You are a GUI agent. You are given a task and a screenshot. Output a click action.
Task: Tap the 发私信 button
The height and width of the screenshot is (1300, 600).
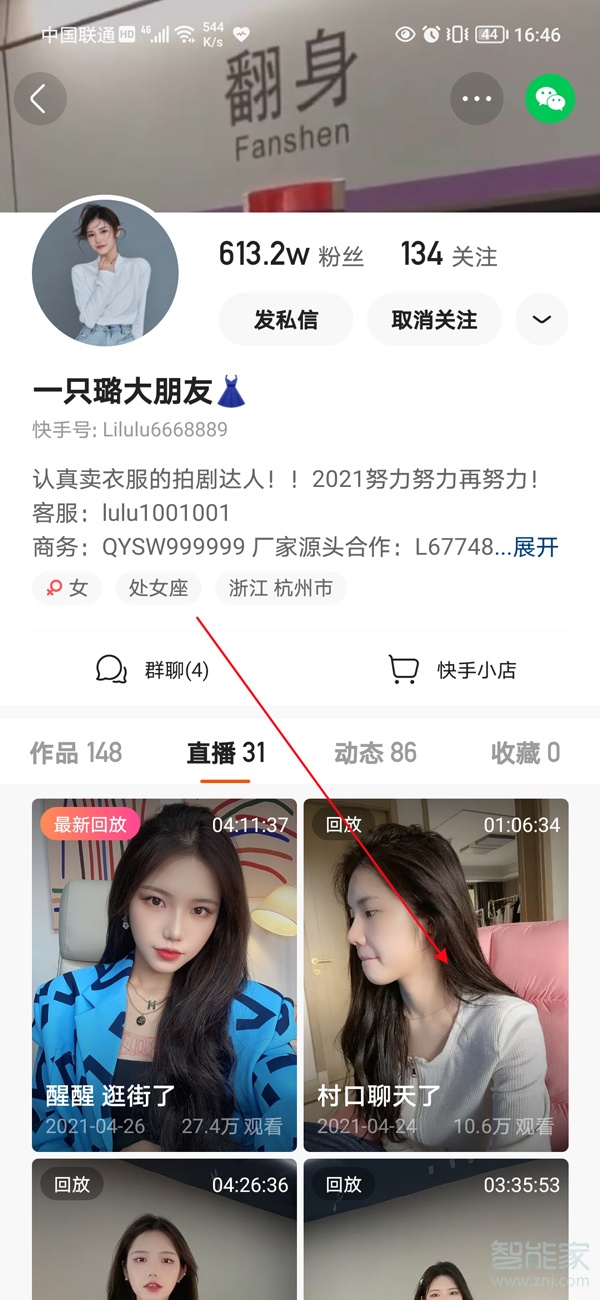coord(286,320)
